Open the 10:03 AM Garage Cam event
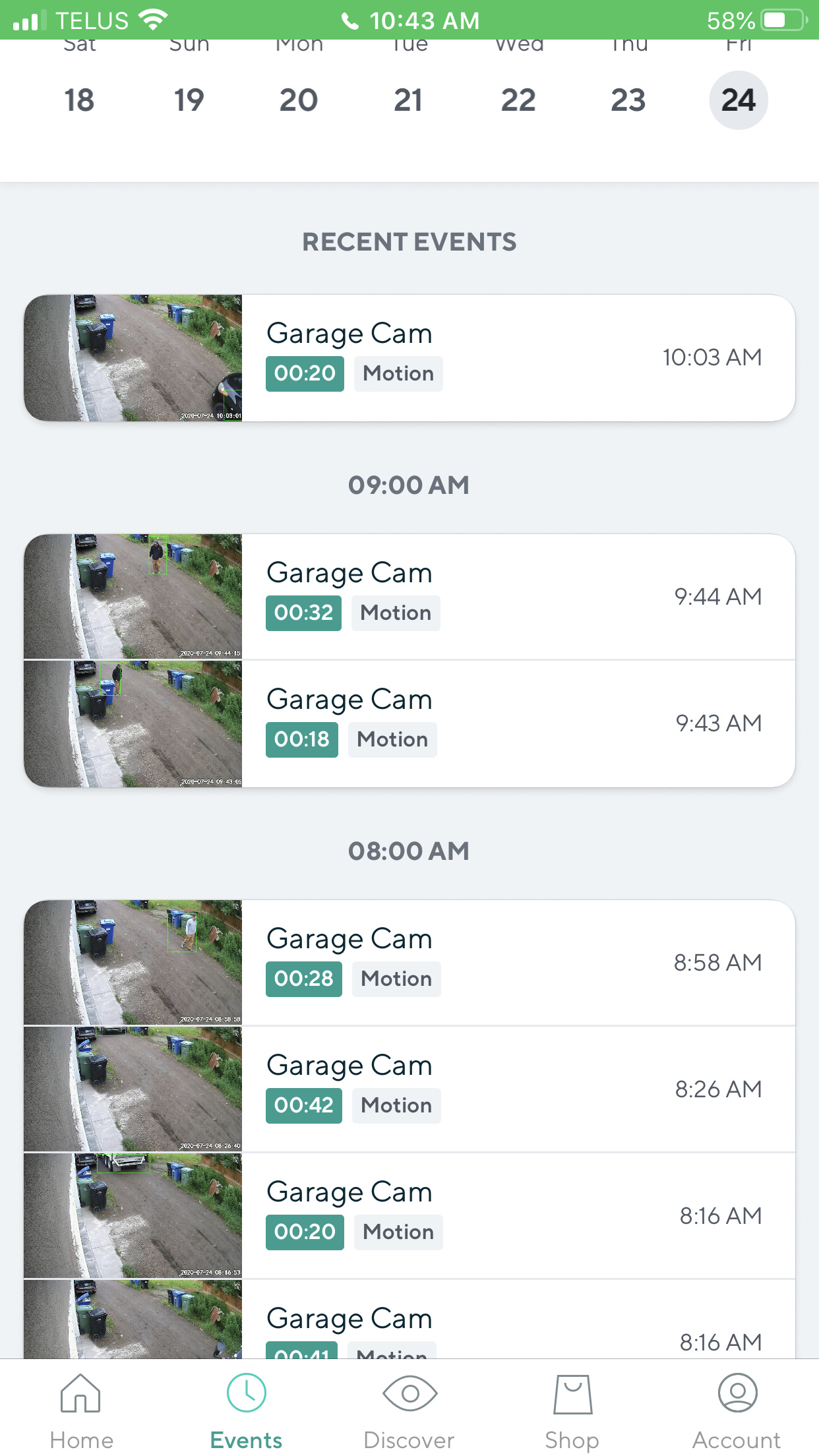 (409, 357)
